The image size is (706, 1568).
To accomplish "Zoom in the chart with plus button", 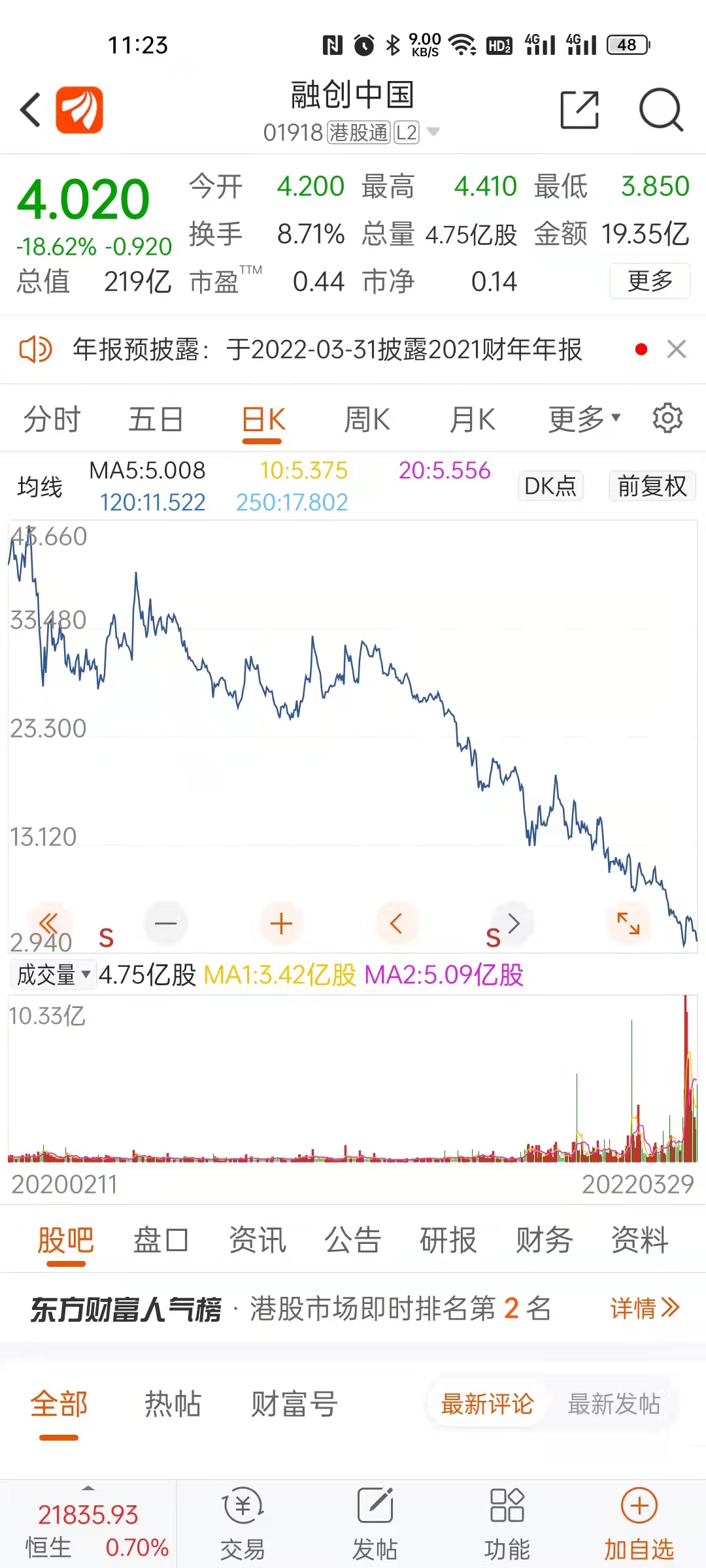I will pyautogui.click(x=281, y=923).
